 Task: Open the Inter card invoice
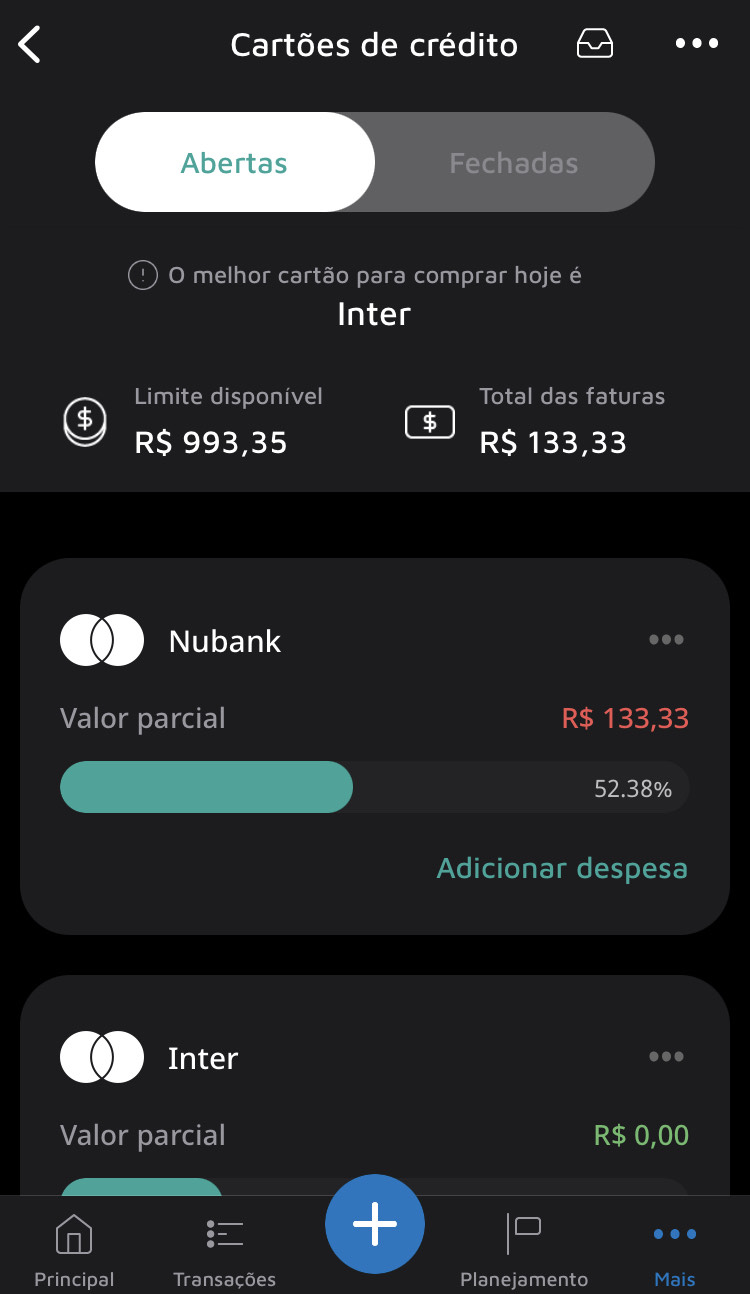(300, 1135)
